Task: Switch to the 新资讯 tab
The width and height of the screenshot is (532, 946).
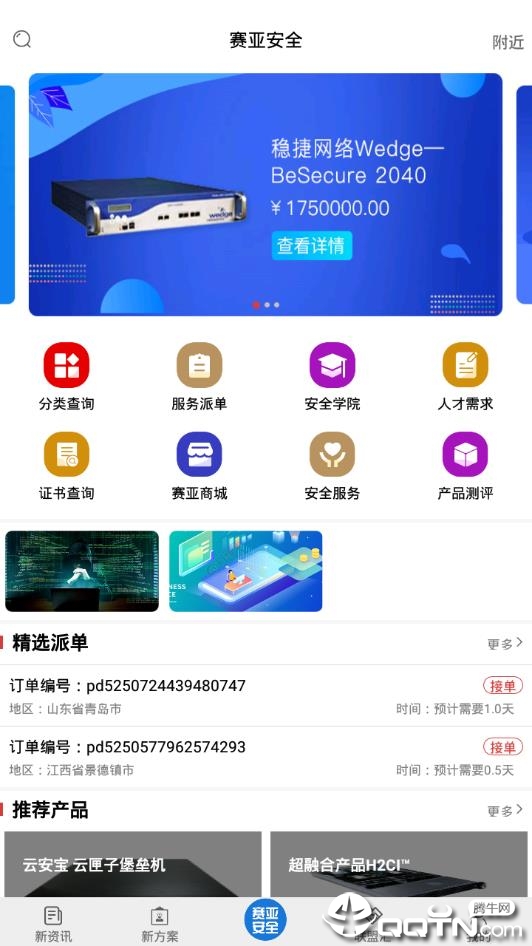Action: pyautogui.click(x=53, y=924)
